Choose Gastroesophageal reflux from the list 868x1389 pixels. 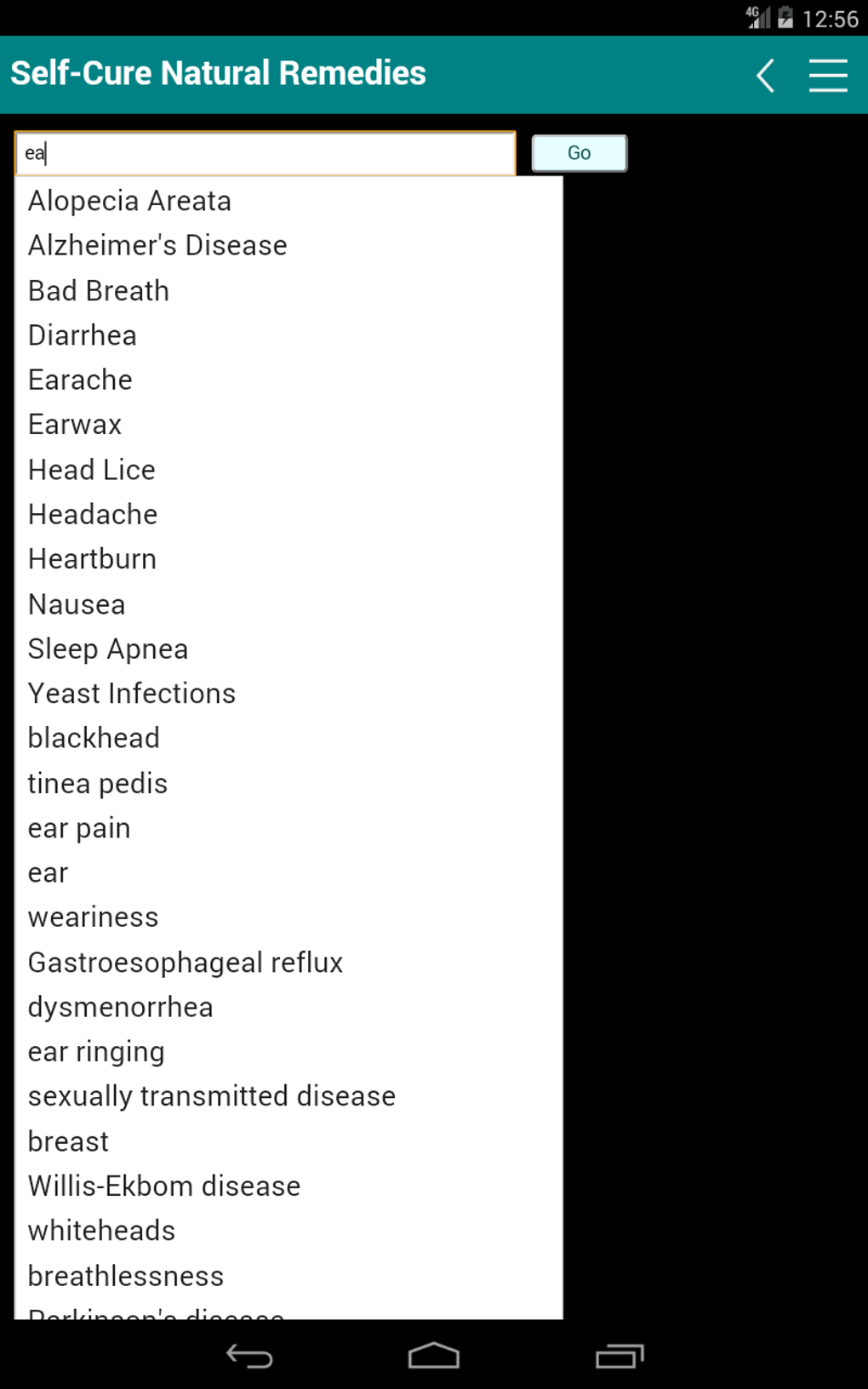(x=186, y=963)
